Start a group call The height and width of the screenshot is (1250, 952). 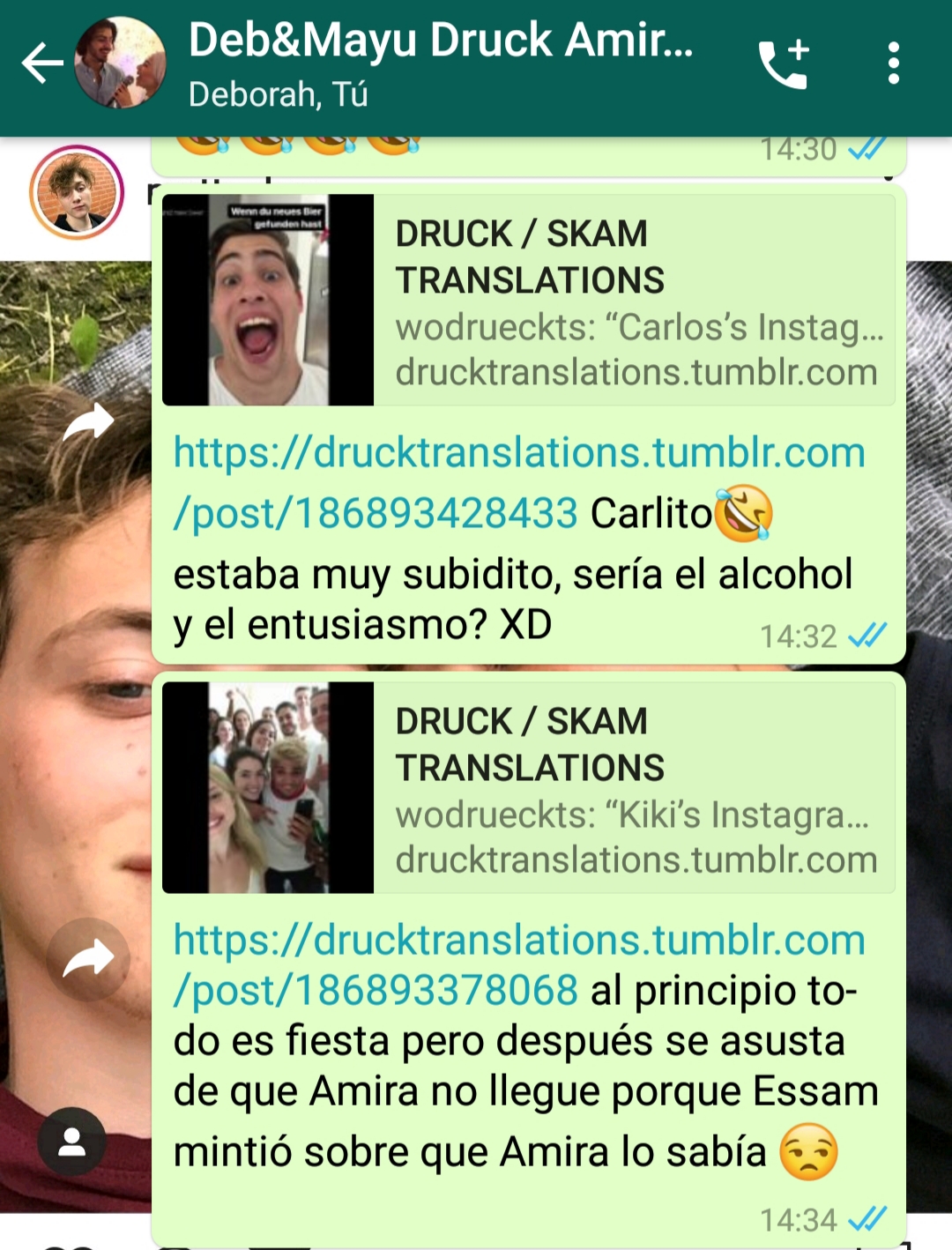click(783, 63)
